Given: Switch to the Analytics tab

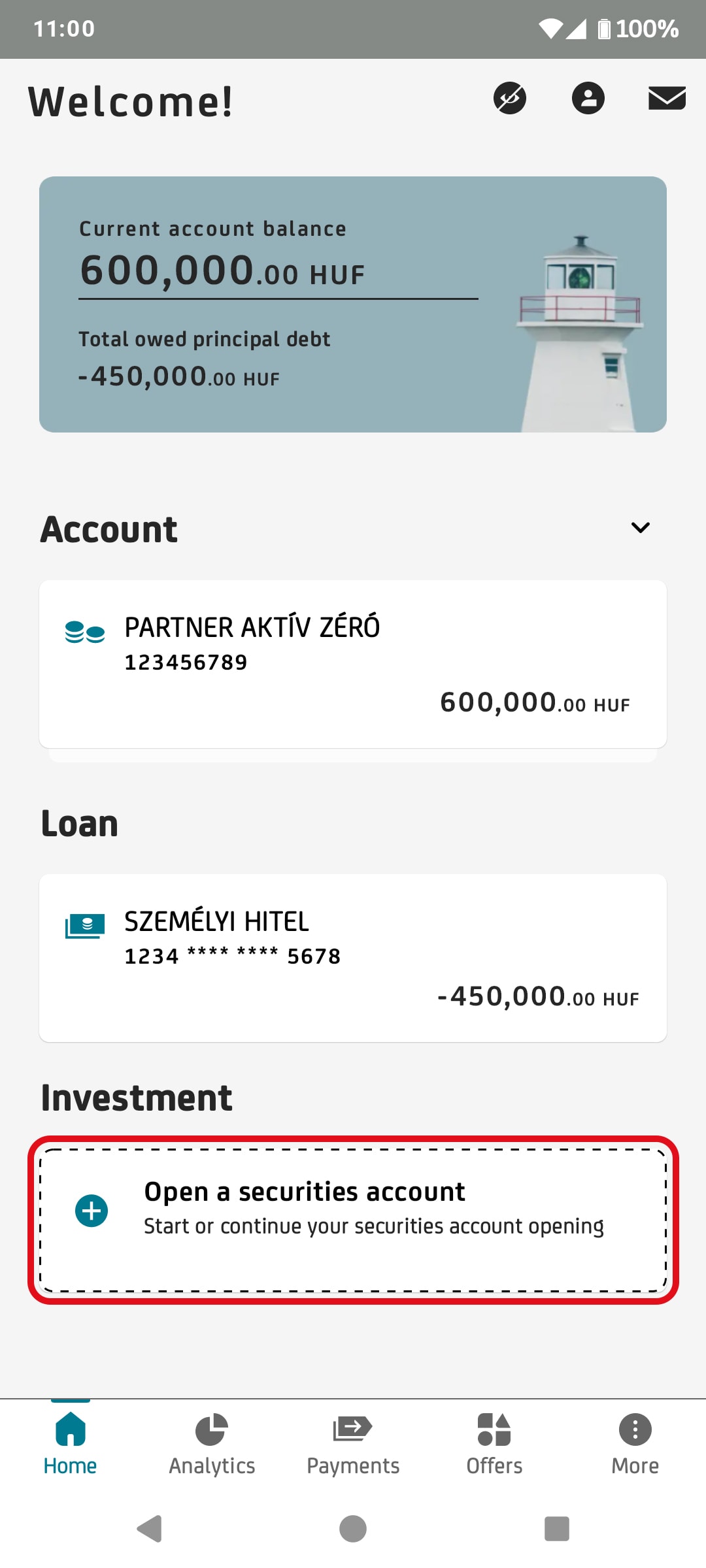Looking at the screenshot, I should [x=212, y=1444].
